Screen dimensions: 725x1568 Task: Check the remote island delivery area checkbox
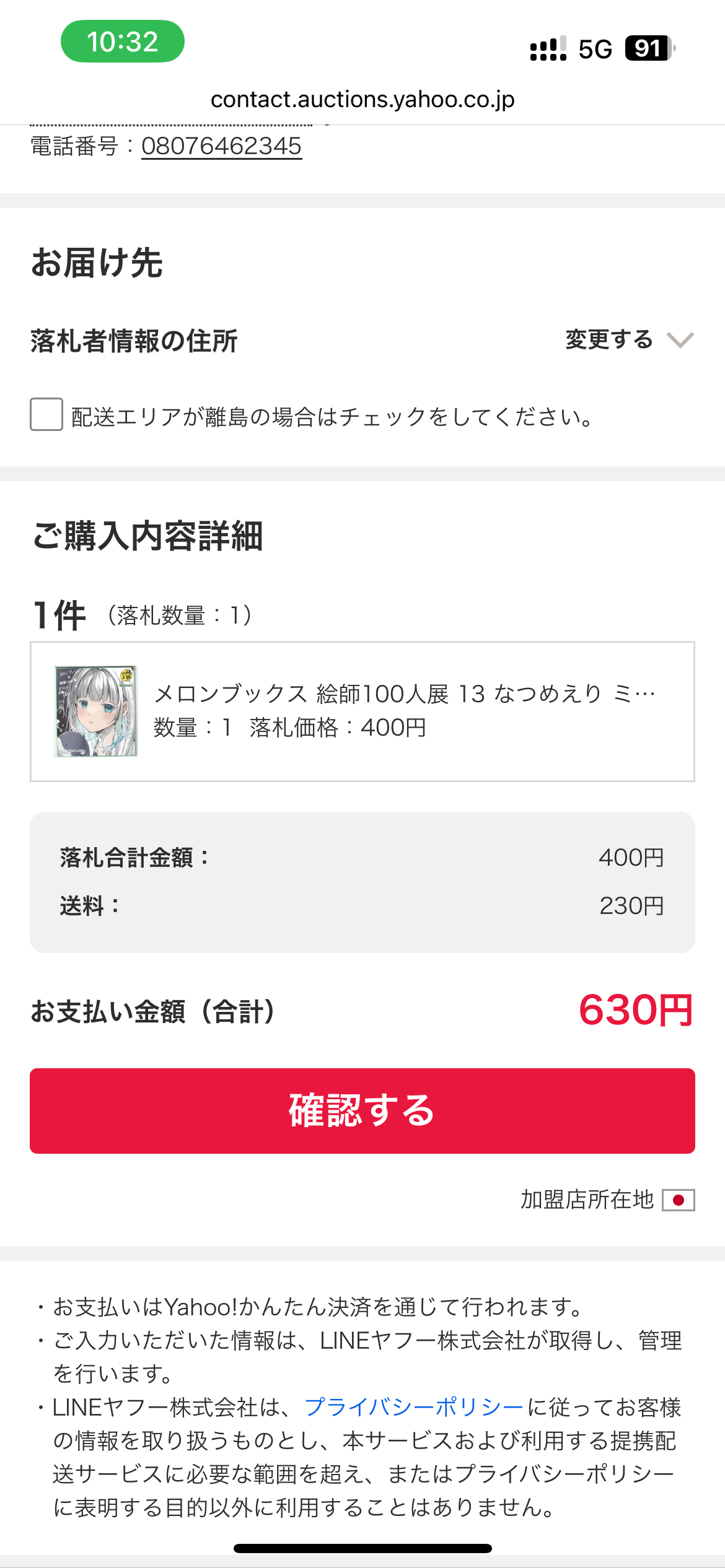(x=46, y=414)
